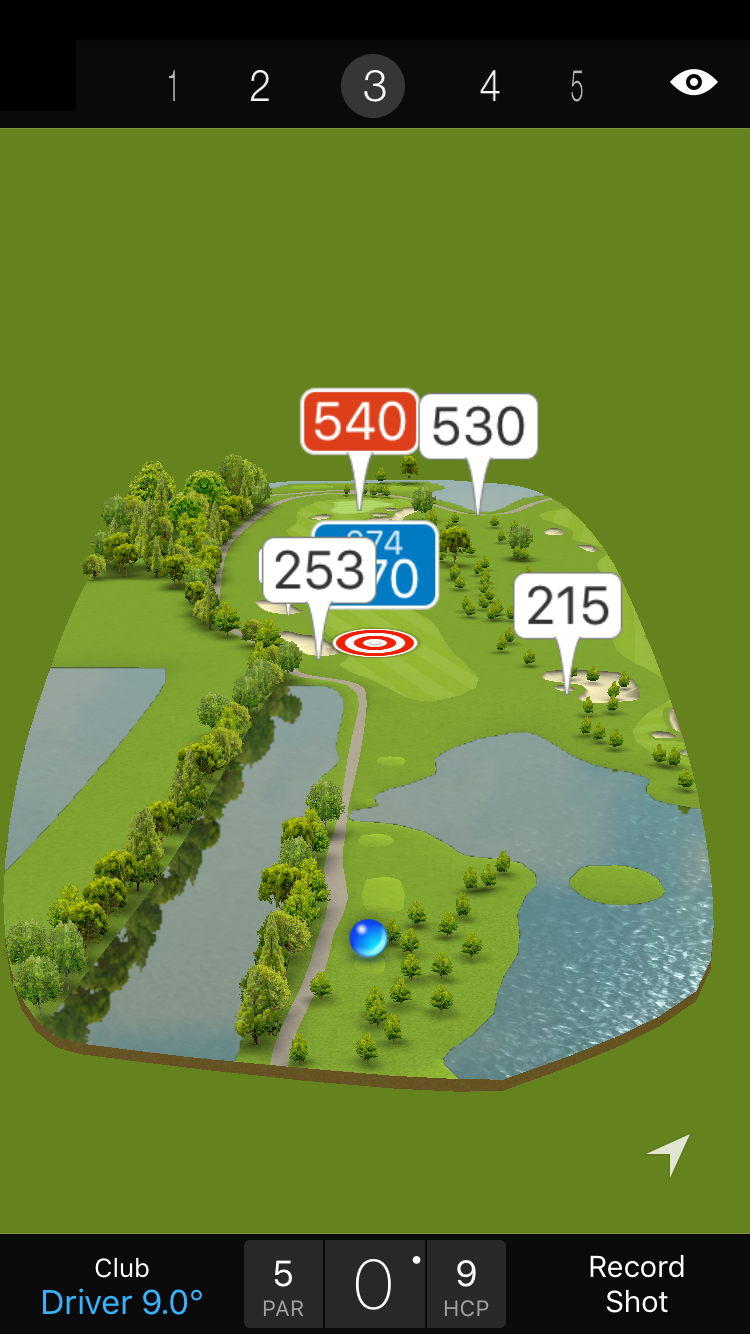Viewport: 750px width, 1334px height.
Task: Select the 530 yardage marker
Action: tap(478, 427)
